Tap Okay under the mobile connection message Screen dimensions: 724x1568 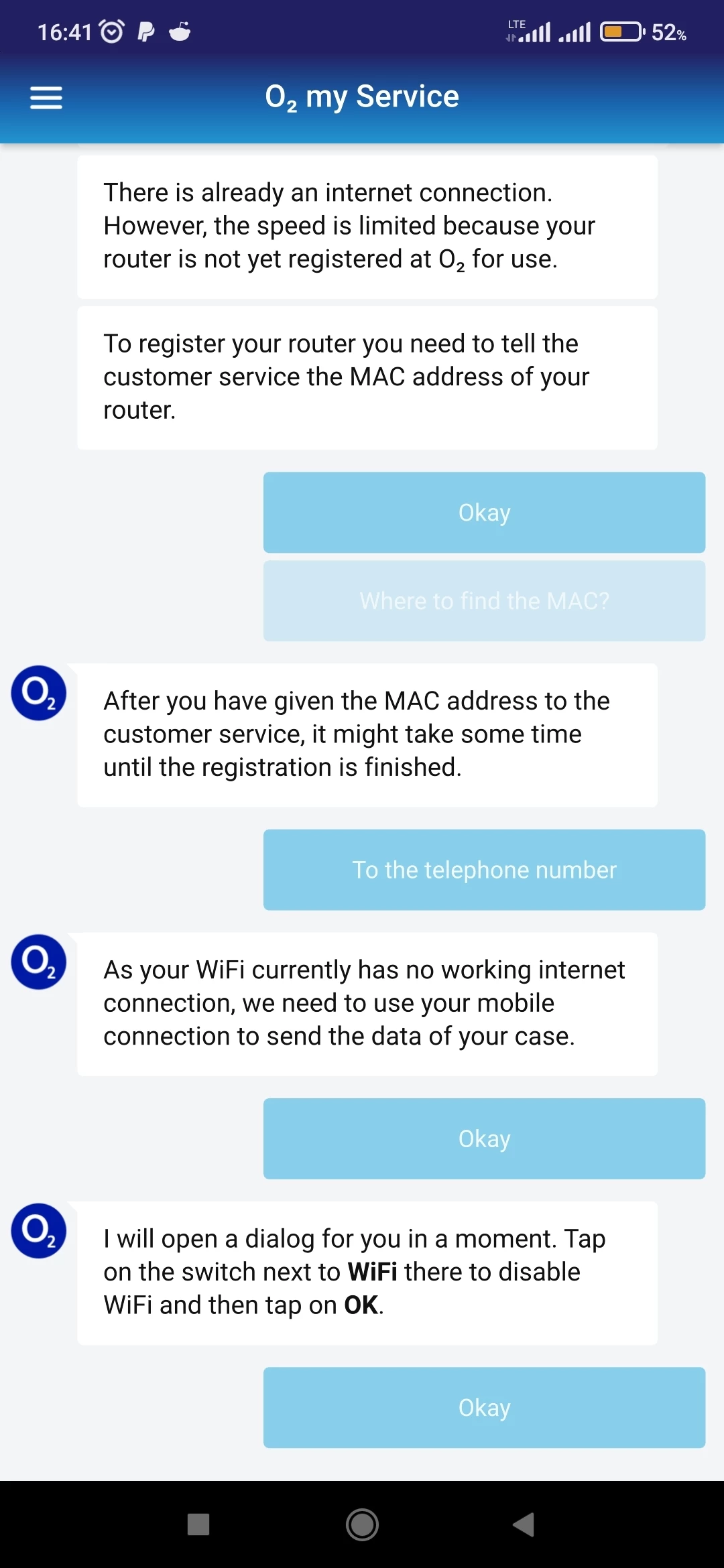click(x=484, y=1138)
